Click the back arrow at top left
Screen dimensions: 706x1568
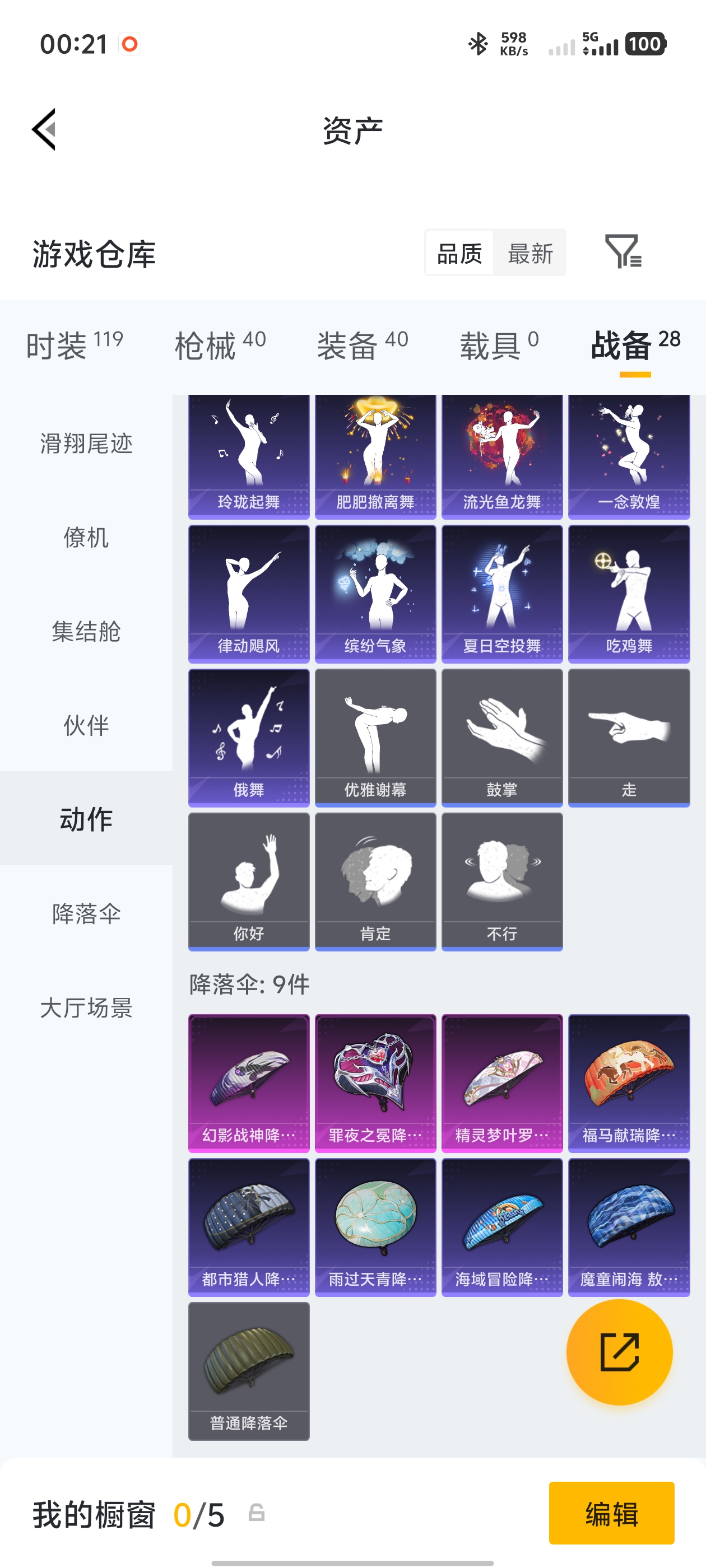(44, 130)
